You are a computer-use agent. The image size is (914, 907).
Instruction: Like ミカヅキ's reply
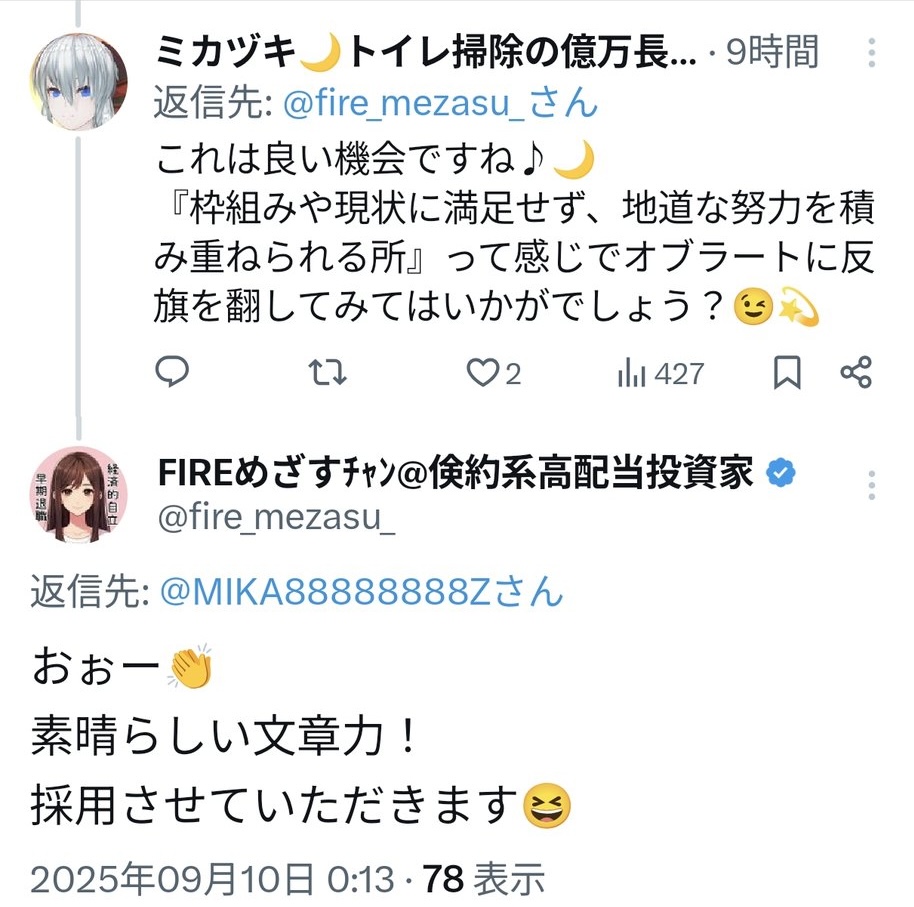(485, 373)
